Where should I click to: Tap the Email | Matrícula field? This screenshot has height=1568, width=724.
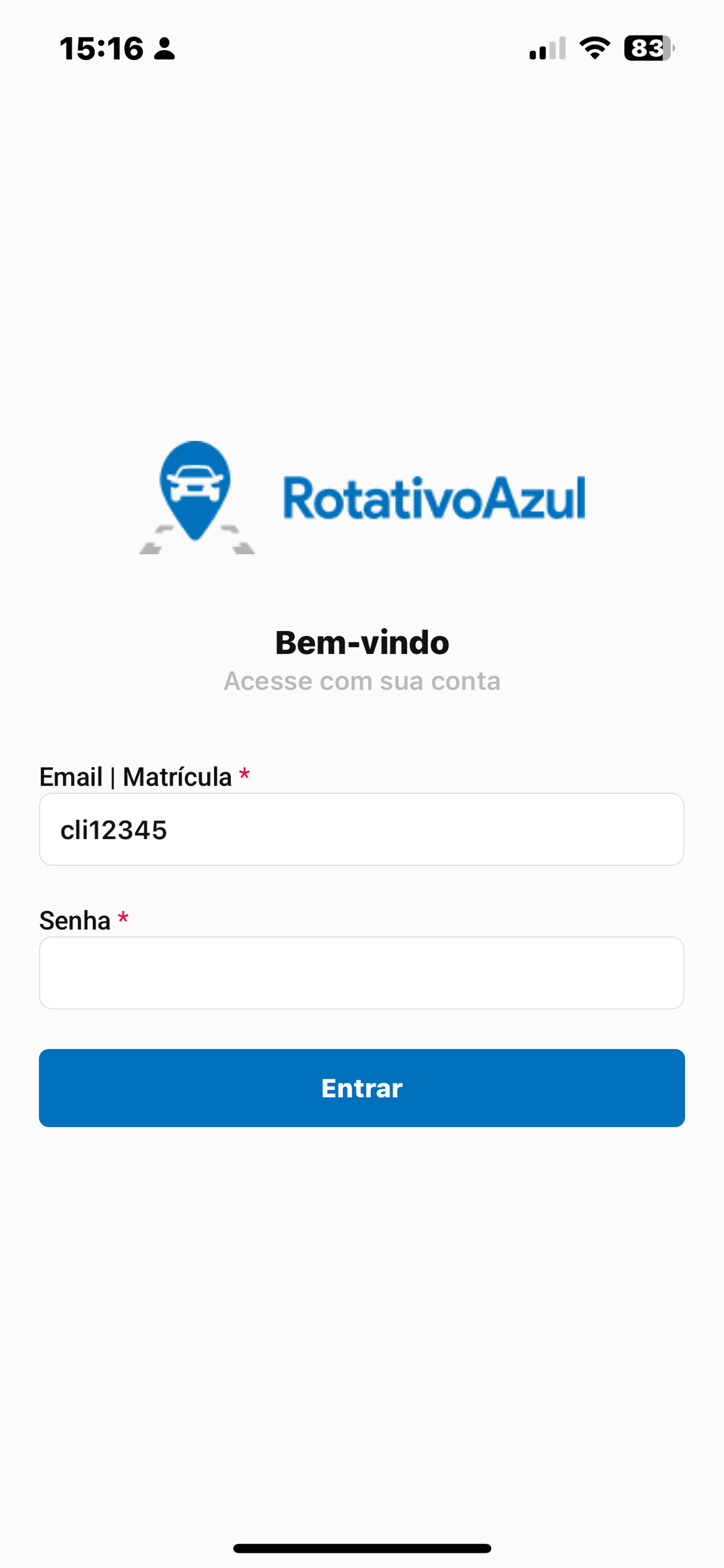(361, 829)
